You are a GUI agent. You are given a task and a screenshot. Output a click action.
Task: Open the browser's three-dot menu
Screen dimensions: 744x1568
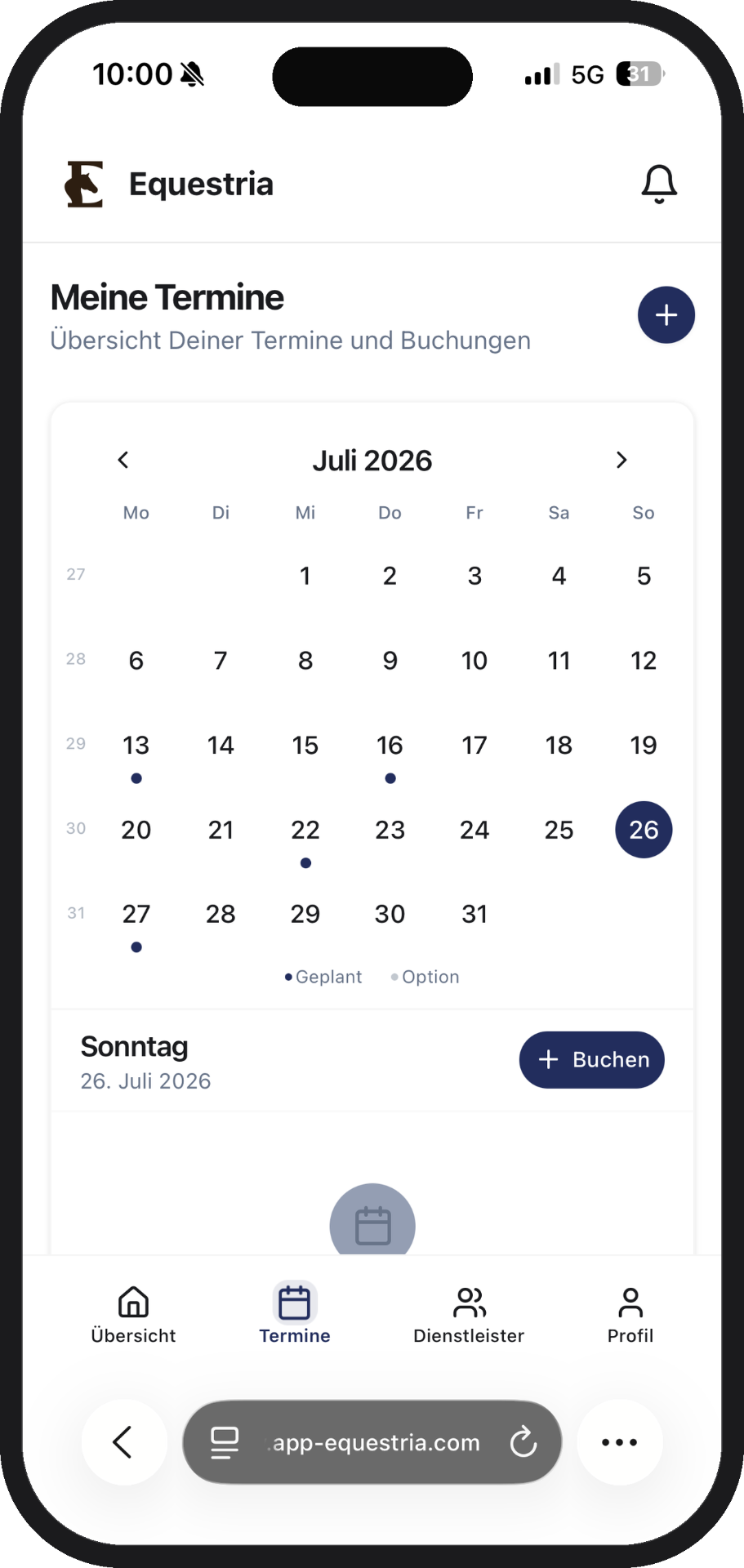pyautogui.click(x=620, y=1442)
